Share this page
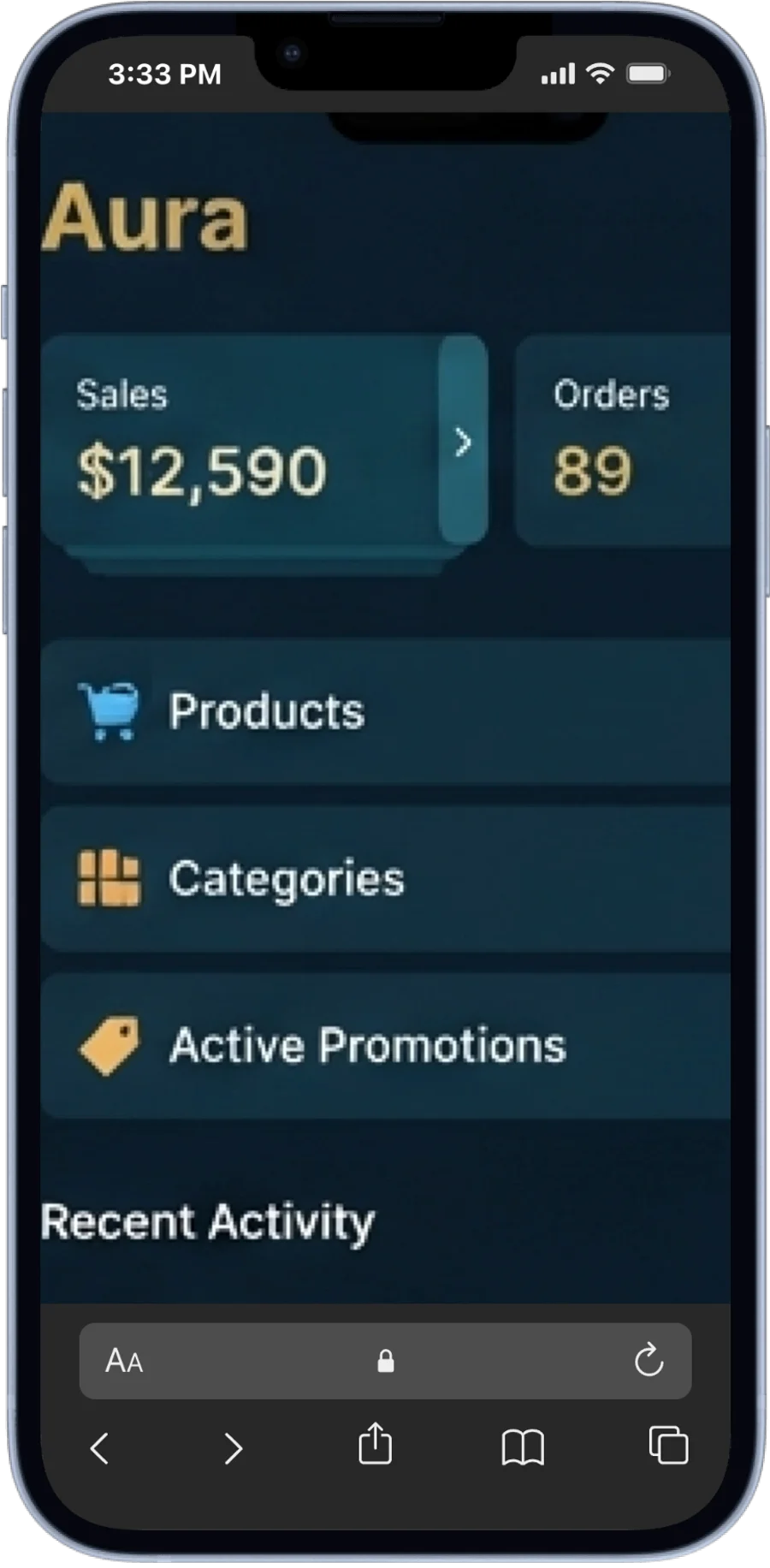This screenshot has height=1568, width=770. coord(376,1444)
